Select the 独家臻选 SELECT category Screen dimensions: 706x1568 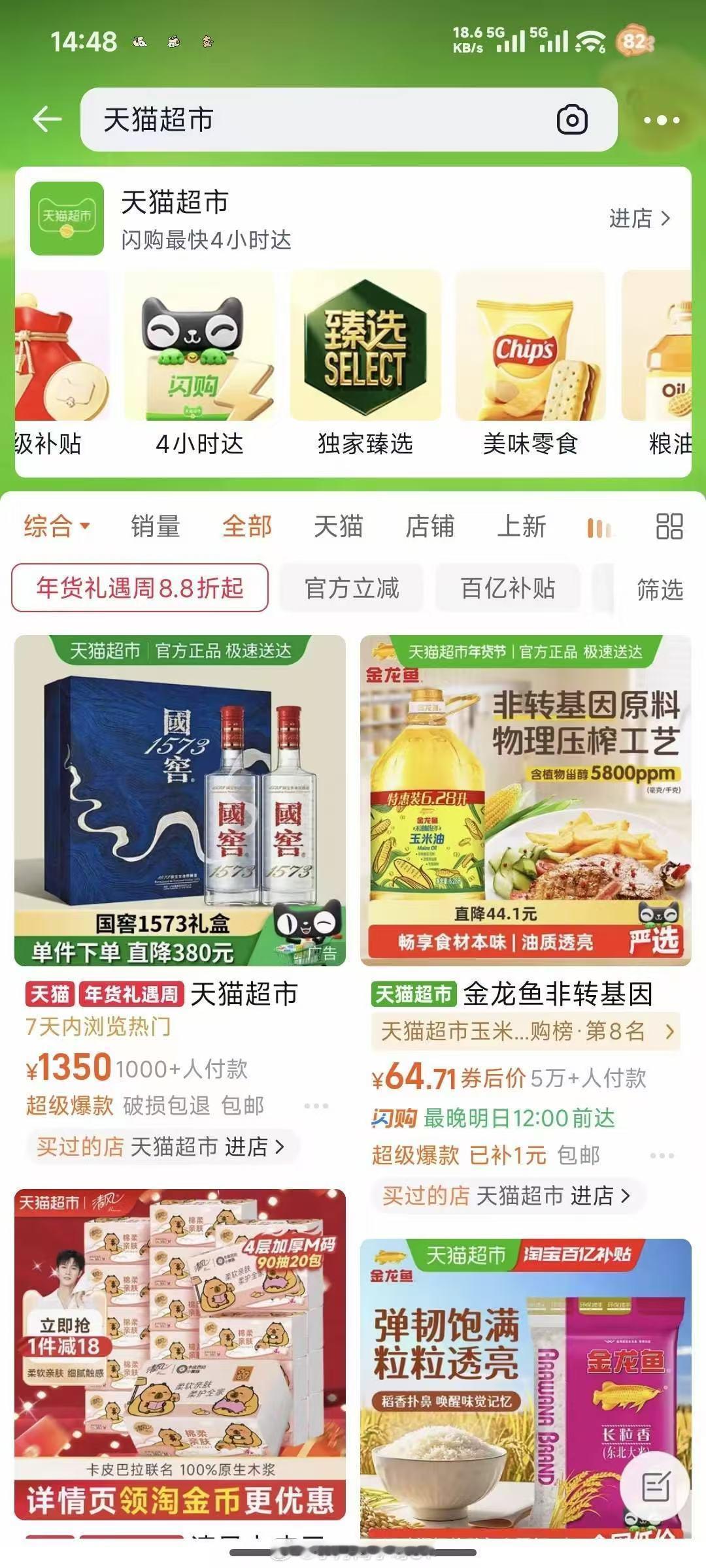point(364,356)
